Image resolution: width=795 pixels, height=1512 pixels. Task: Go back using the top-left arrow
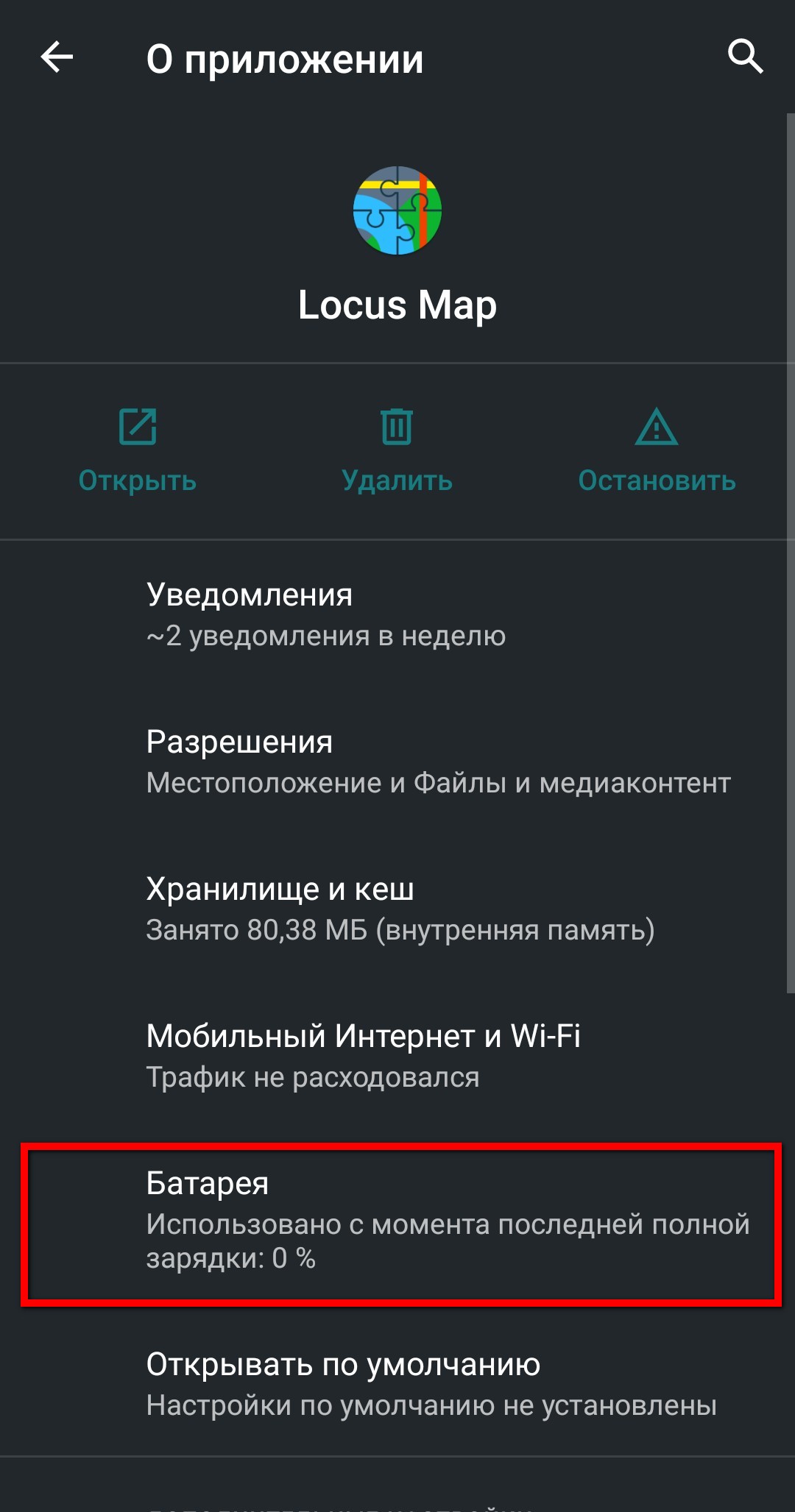click(57, 57)
